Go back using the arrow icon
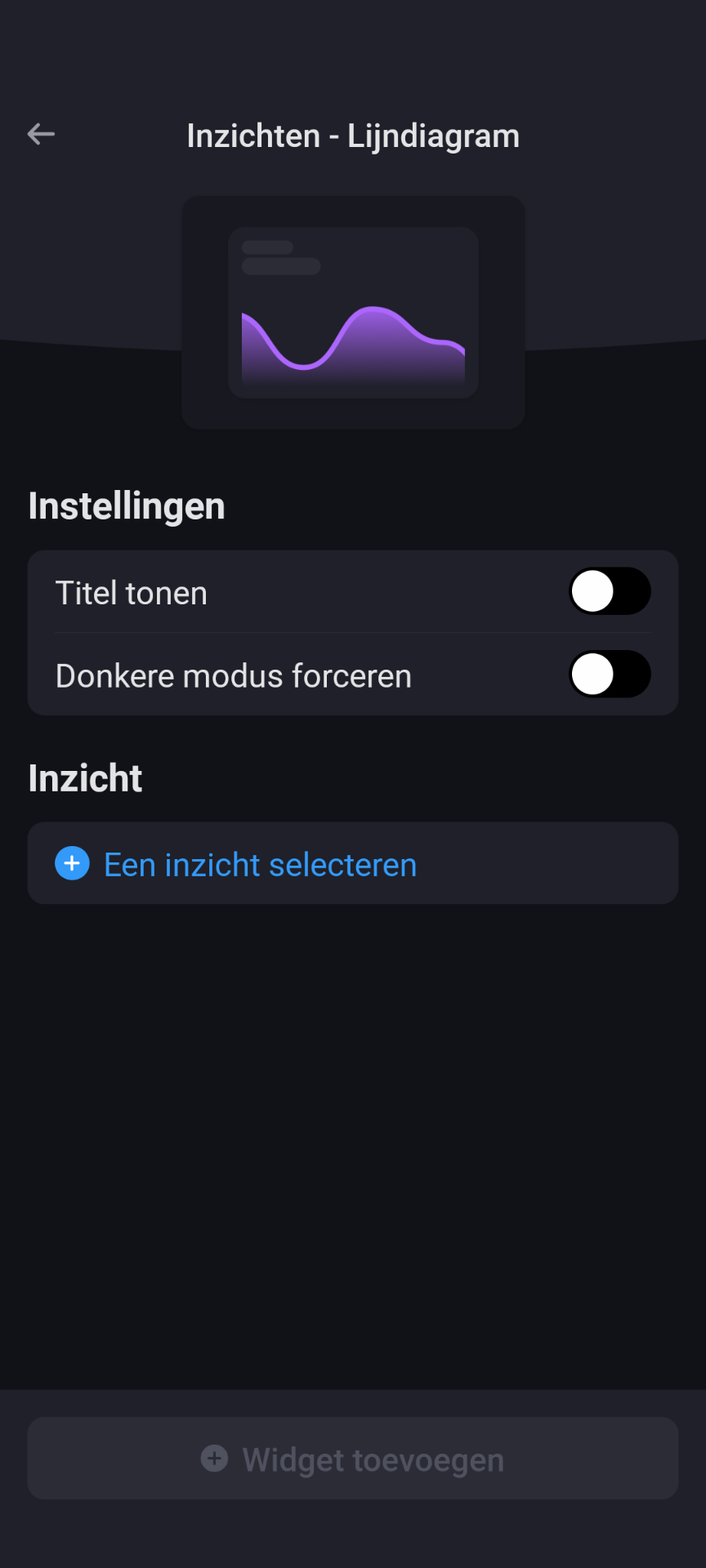Screen dimensions: 706x1568 pyautogui.click(x=41, y=134)
